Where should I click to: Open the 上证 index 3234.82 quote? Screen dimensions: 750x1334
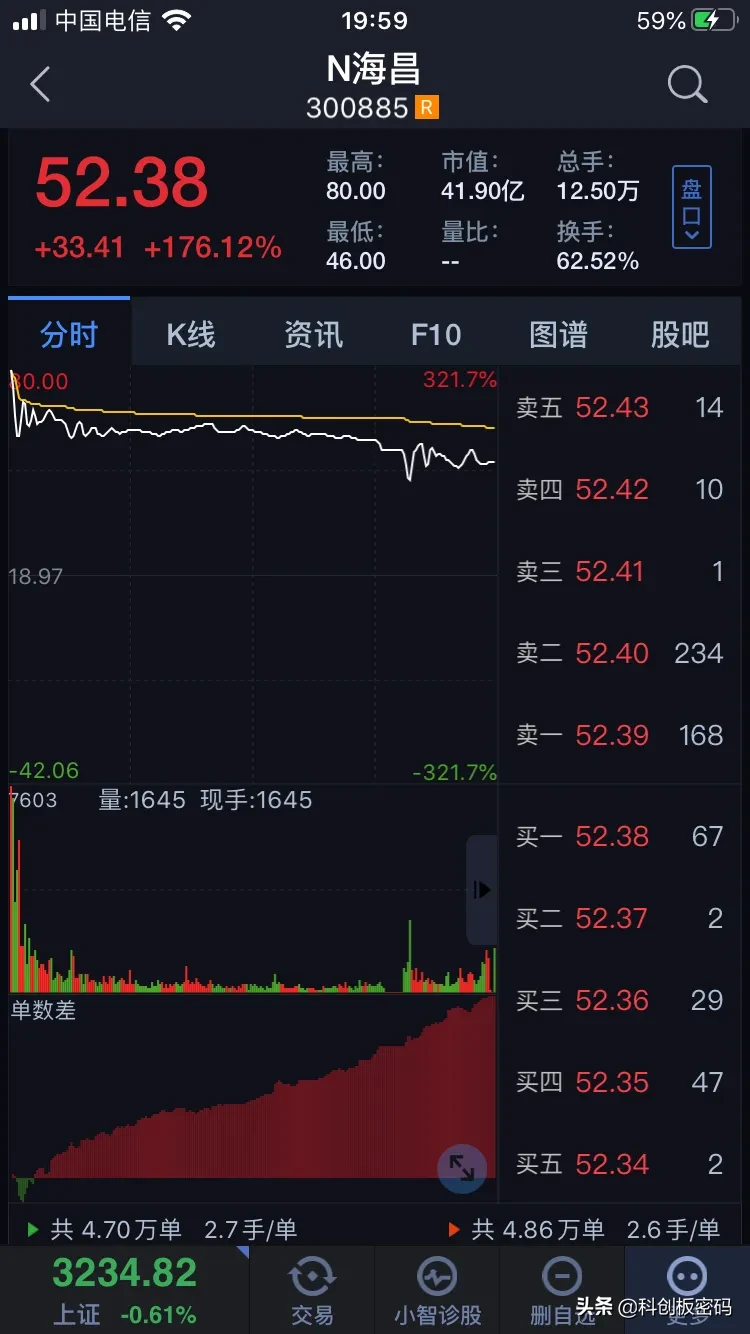click(125, 1289)
